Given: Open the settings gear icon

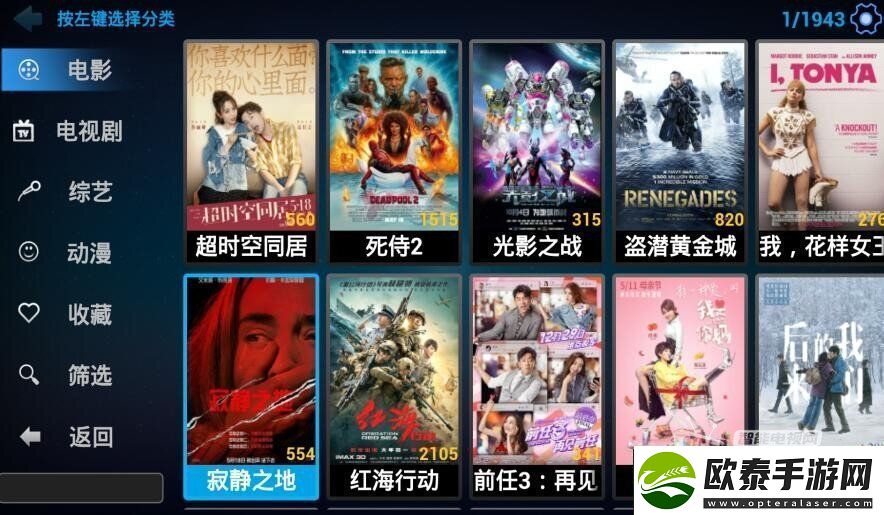Looking at the screenshot, I should click(x=865, y=19).
